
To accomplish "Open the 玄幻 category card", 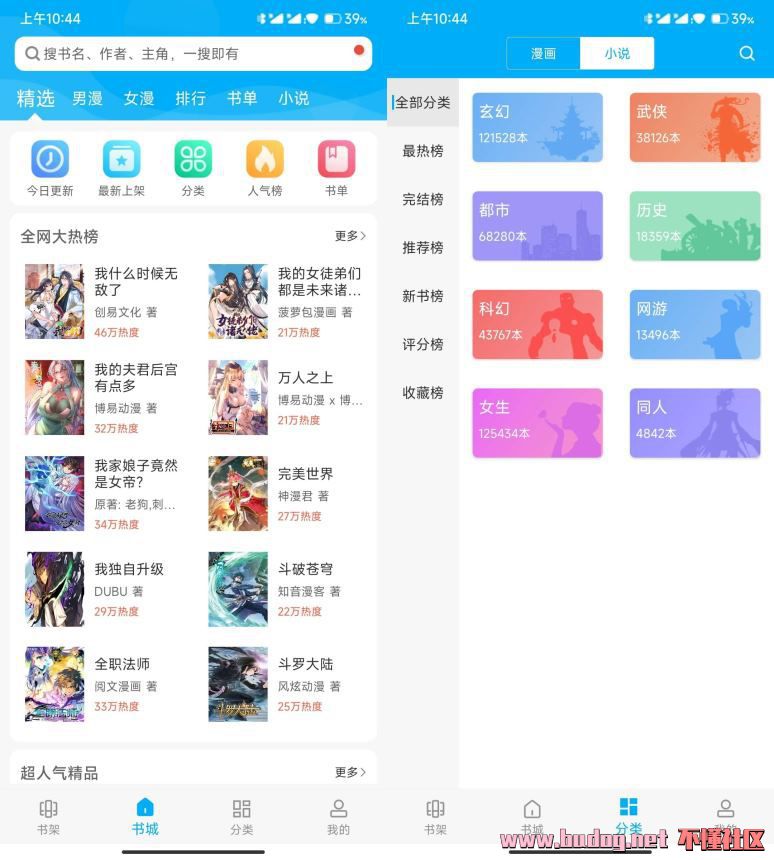I will pos(538,127).
